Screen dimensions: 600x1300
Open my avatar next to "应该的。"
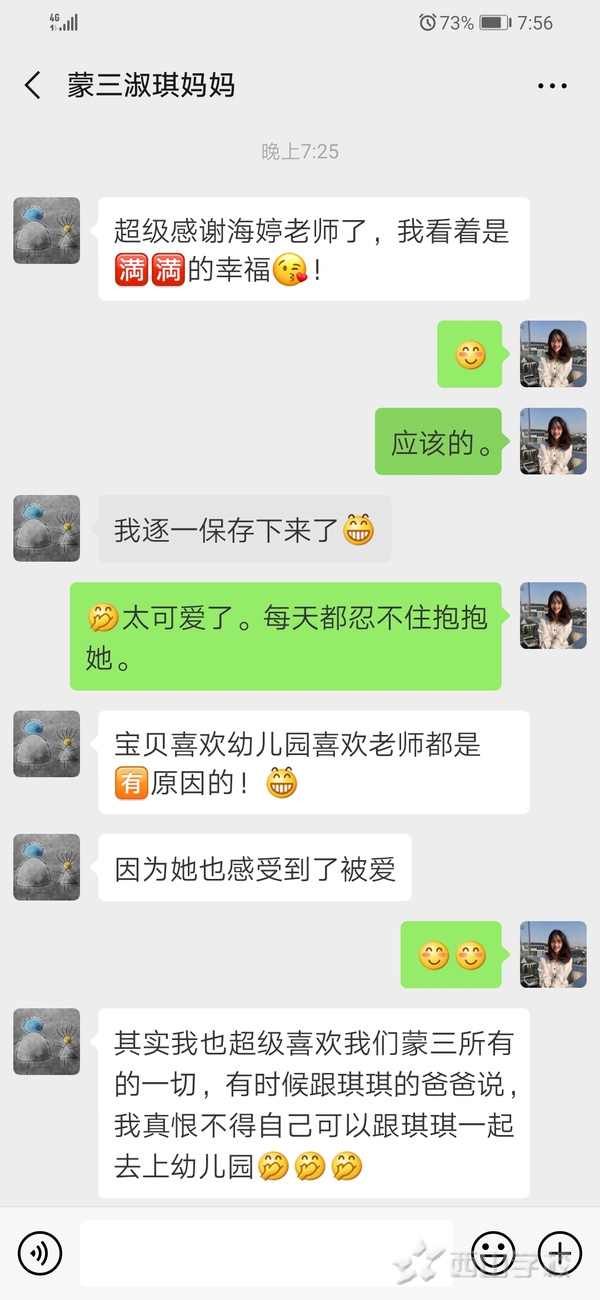pos(553,441)
